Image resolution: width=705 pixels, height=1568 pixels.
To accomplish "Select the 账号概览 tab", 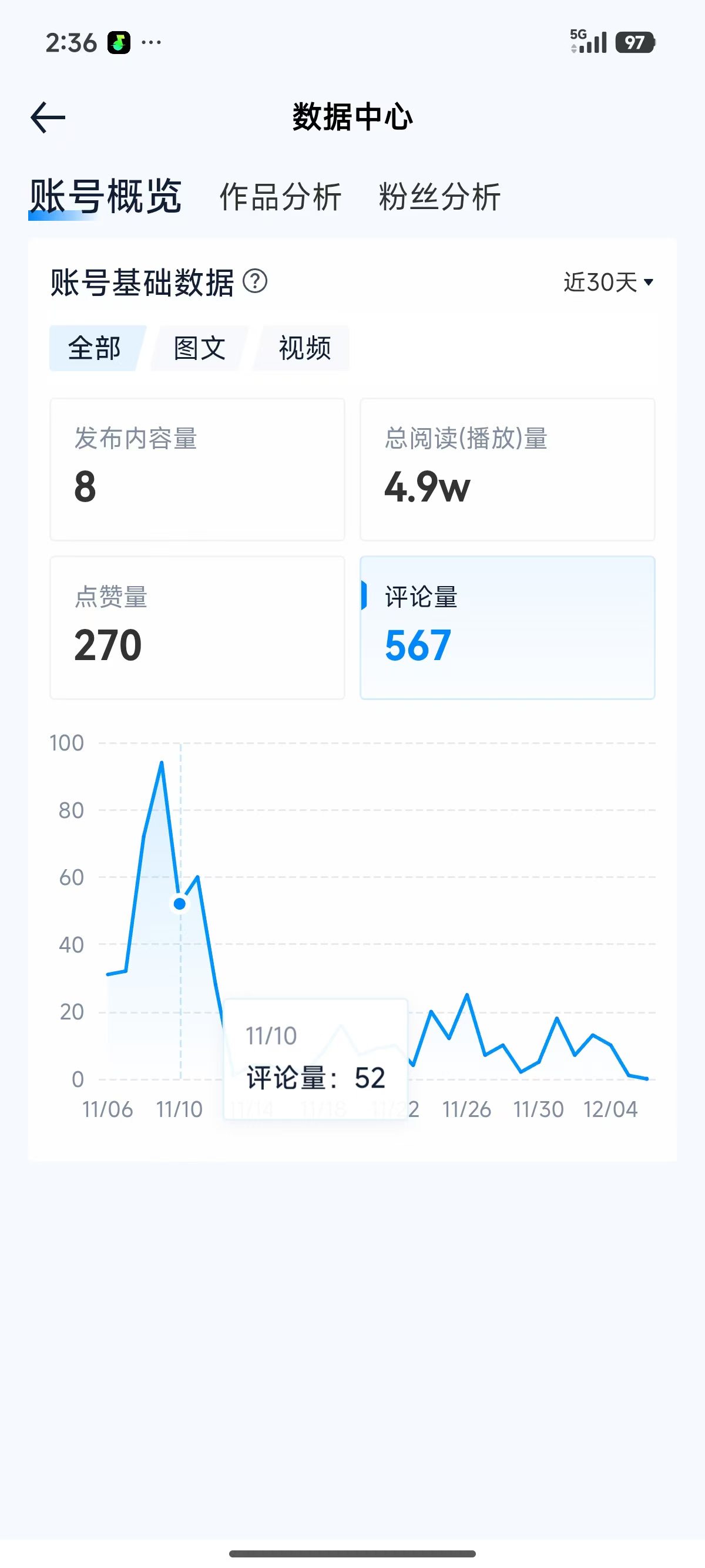I will (105, 197).
